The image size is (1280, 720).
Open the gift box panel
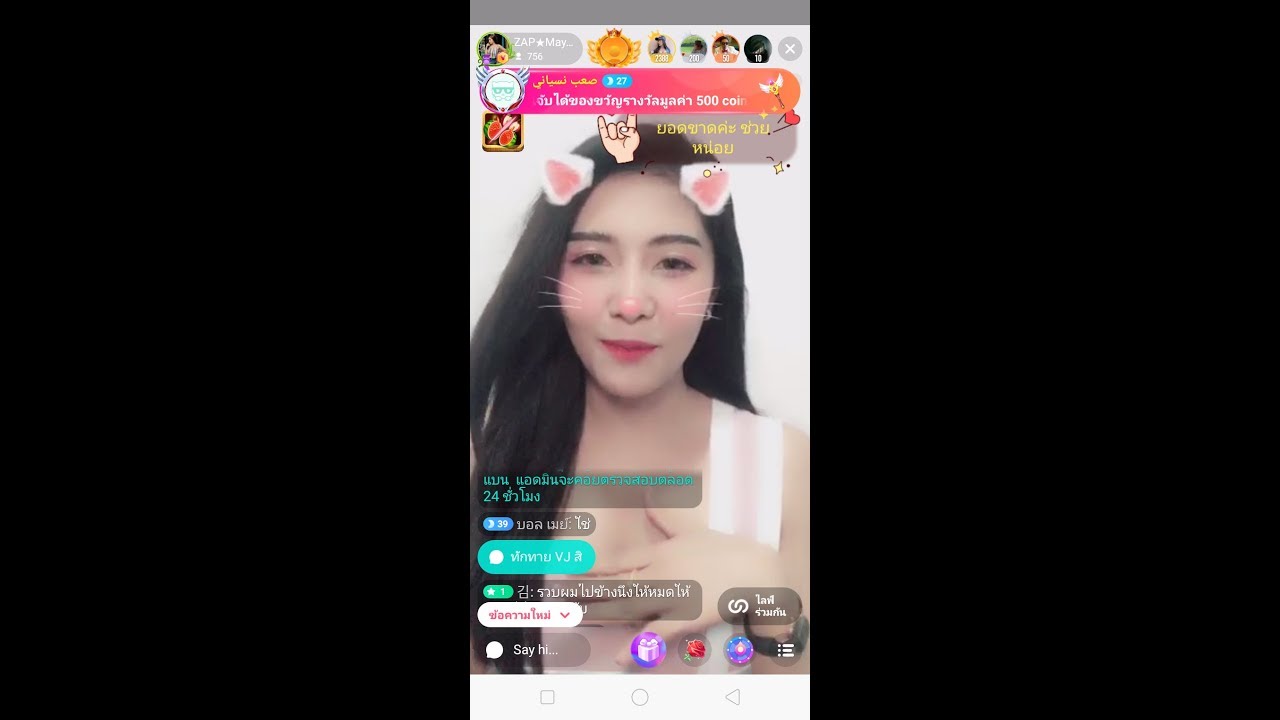tap(648, 650)
